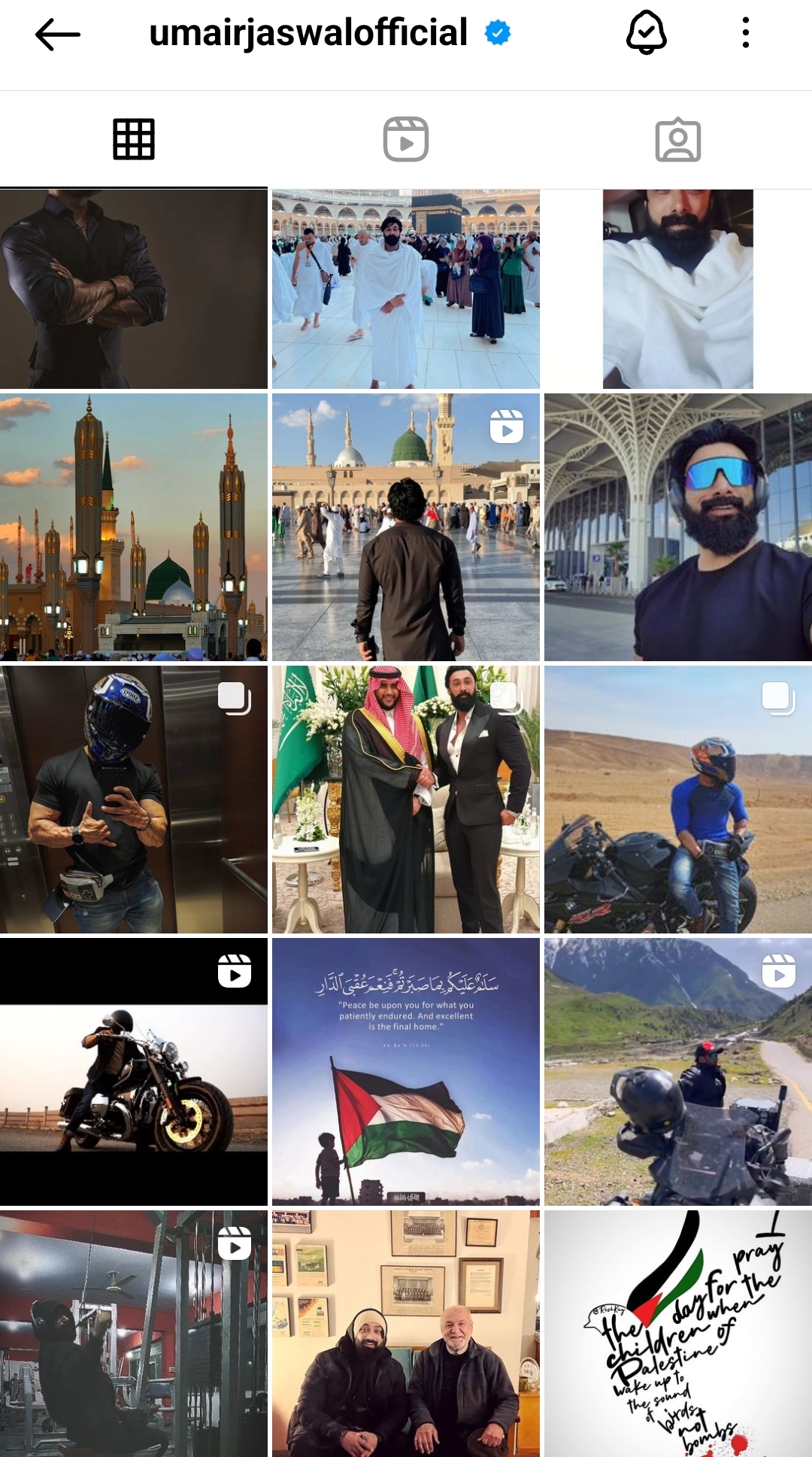Play the green dome mosque reel
The width and height of the screenshot is (812, 1457).
(x=406, y=527)
